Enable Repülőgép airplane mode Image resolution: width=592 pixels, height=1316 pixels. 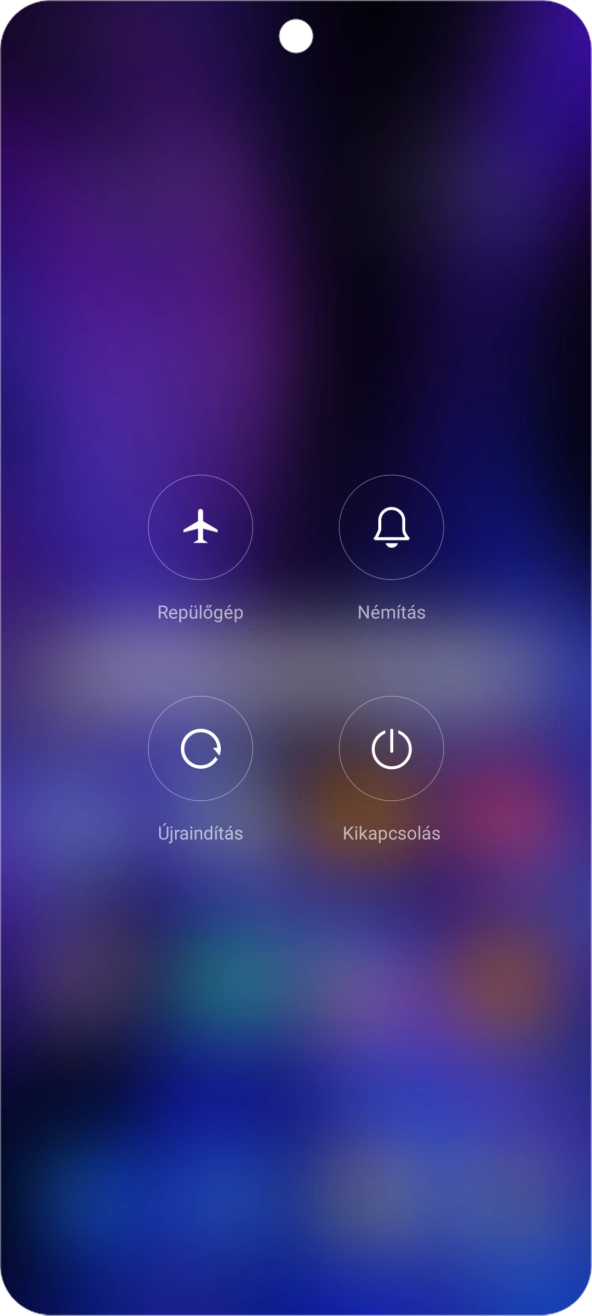click(200, 527)
